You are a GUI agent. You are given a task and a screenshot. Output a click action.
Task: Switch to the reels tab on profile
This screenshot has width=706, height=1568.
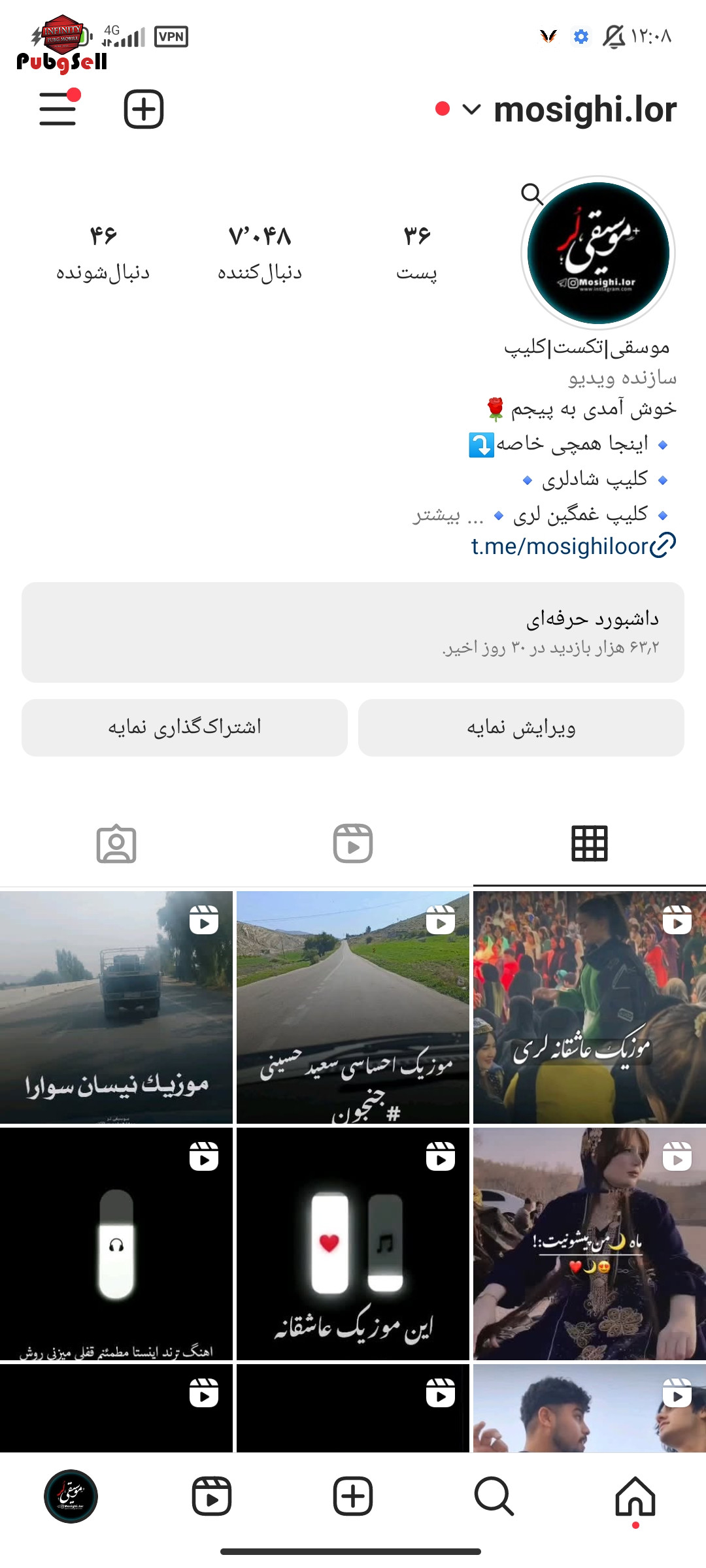353,843
